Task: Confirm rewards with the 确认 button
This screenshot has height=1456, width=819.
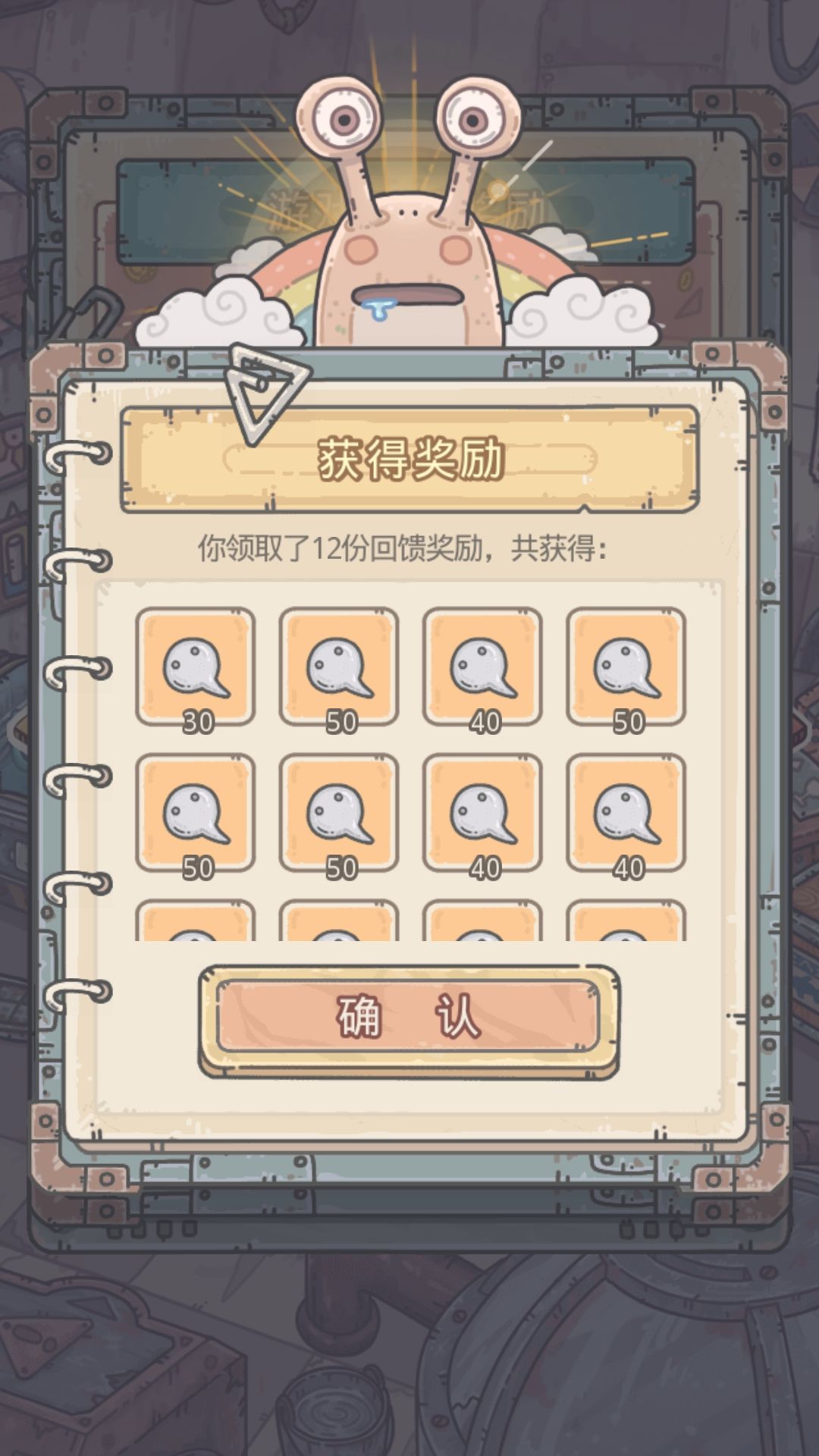Action: point(409,1018)
